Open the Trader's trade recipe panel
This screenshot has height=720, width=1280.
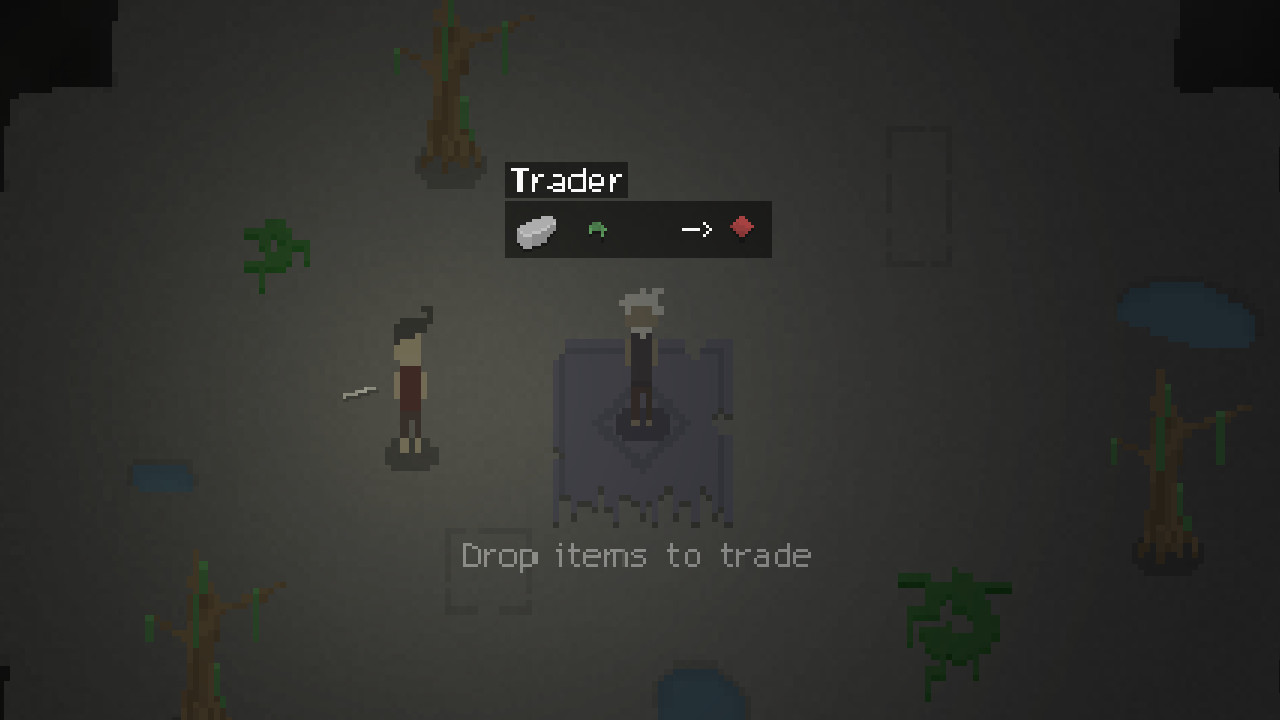coord(637,230)
